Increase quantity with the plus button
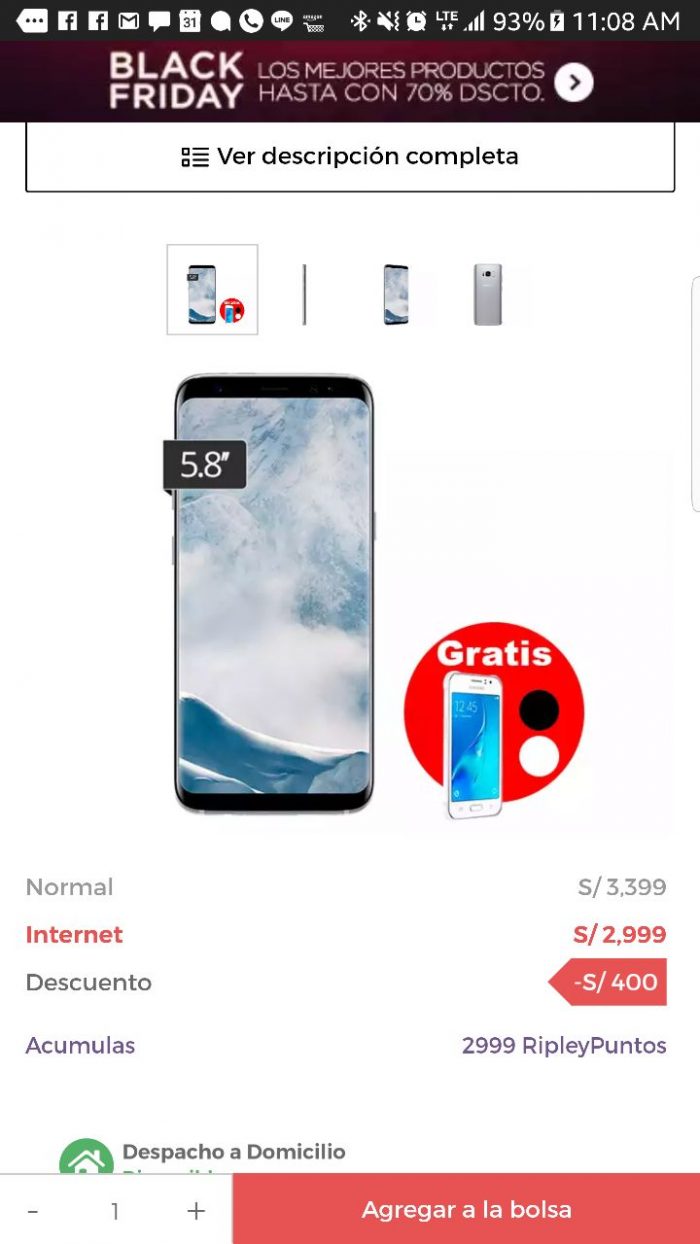The height and width of the screenshot is (1244, 700). [196, 1211]
